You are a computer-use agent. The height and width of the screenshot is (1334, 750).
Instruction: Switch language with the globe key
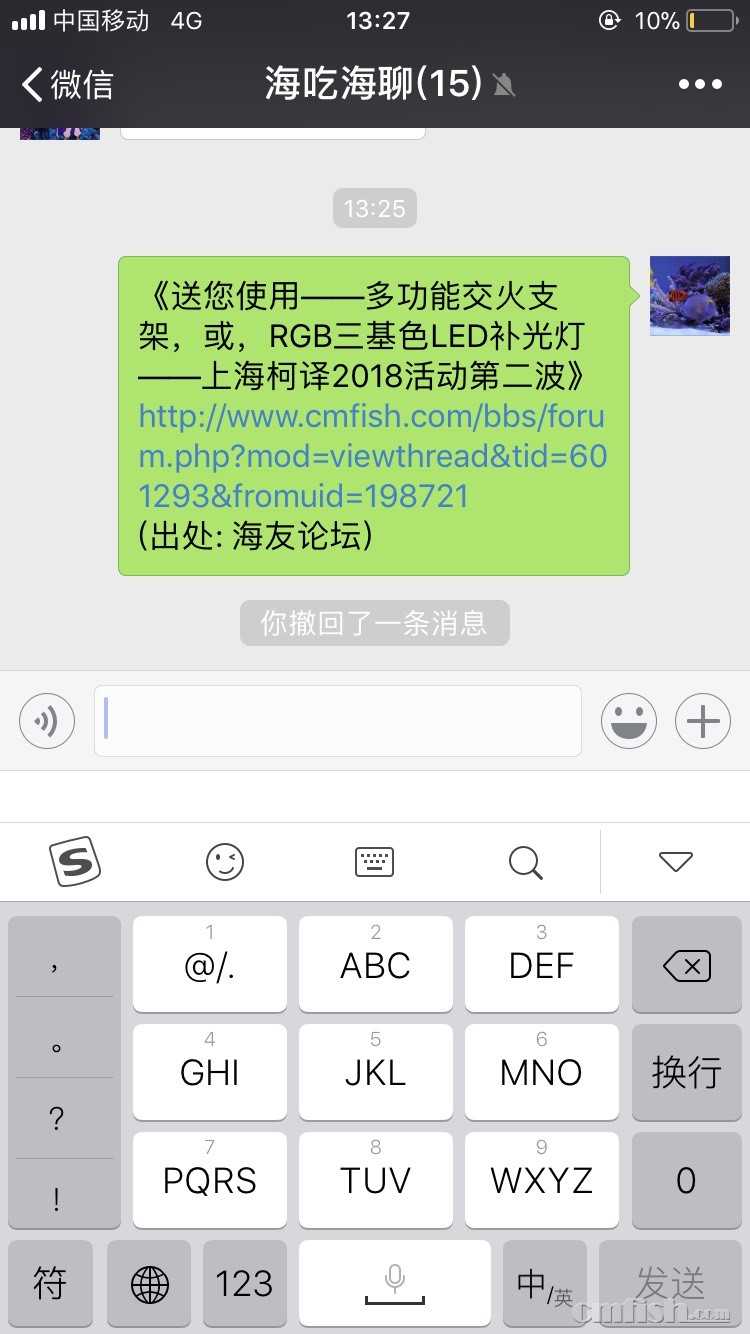click(148, 1284)
